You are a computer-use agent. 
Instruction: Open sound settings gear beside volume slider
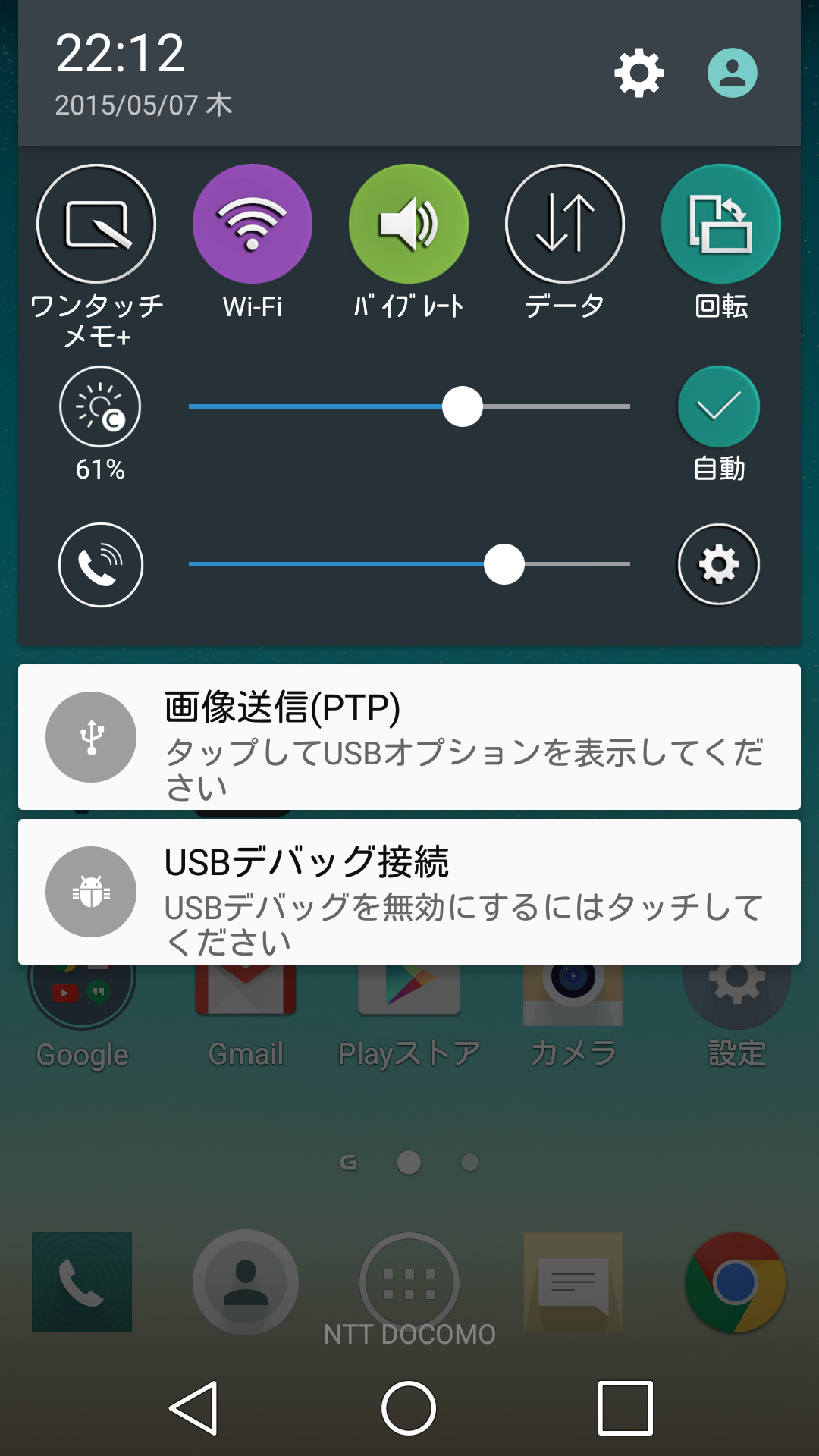click(718, 564)
